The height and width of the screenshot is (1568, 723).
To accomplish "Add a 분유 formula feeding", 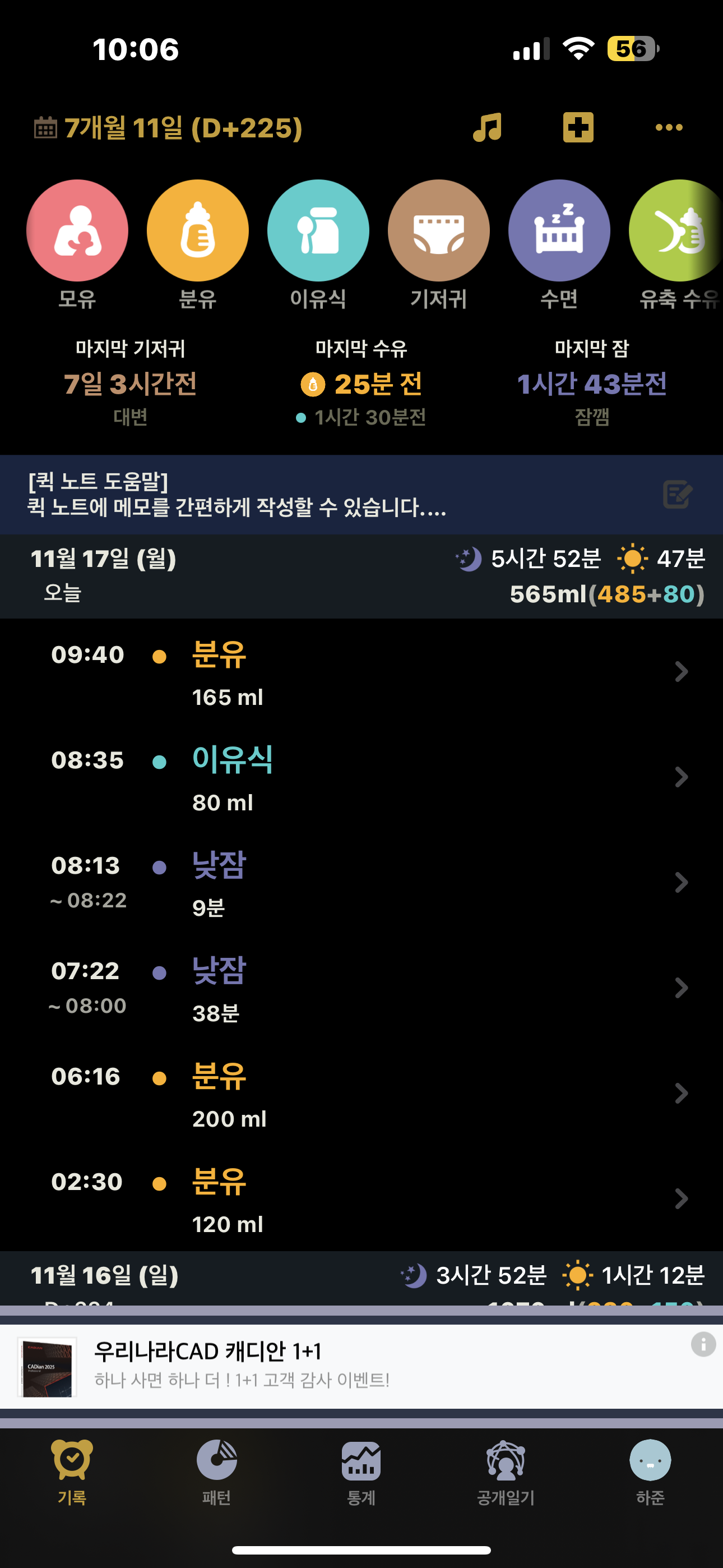I will pos(198,231).
